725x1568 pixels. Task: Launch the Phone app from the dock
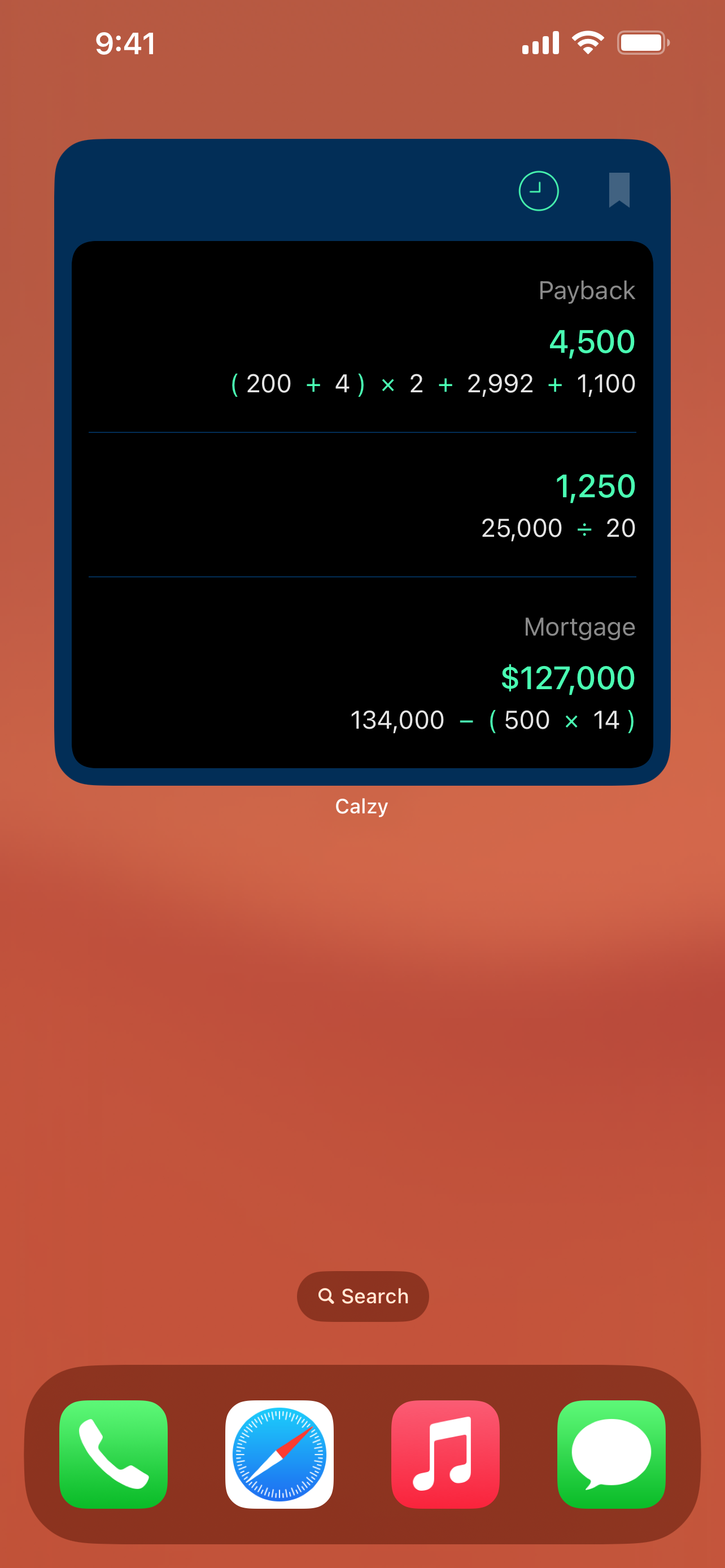tap(114, 1453)
